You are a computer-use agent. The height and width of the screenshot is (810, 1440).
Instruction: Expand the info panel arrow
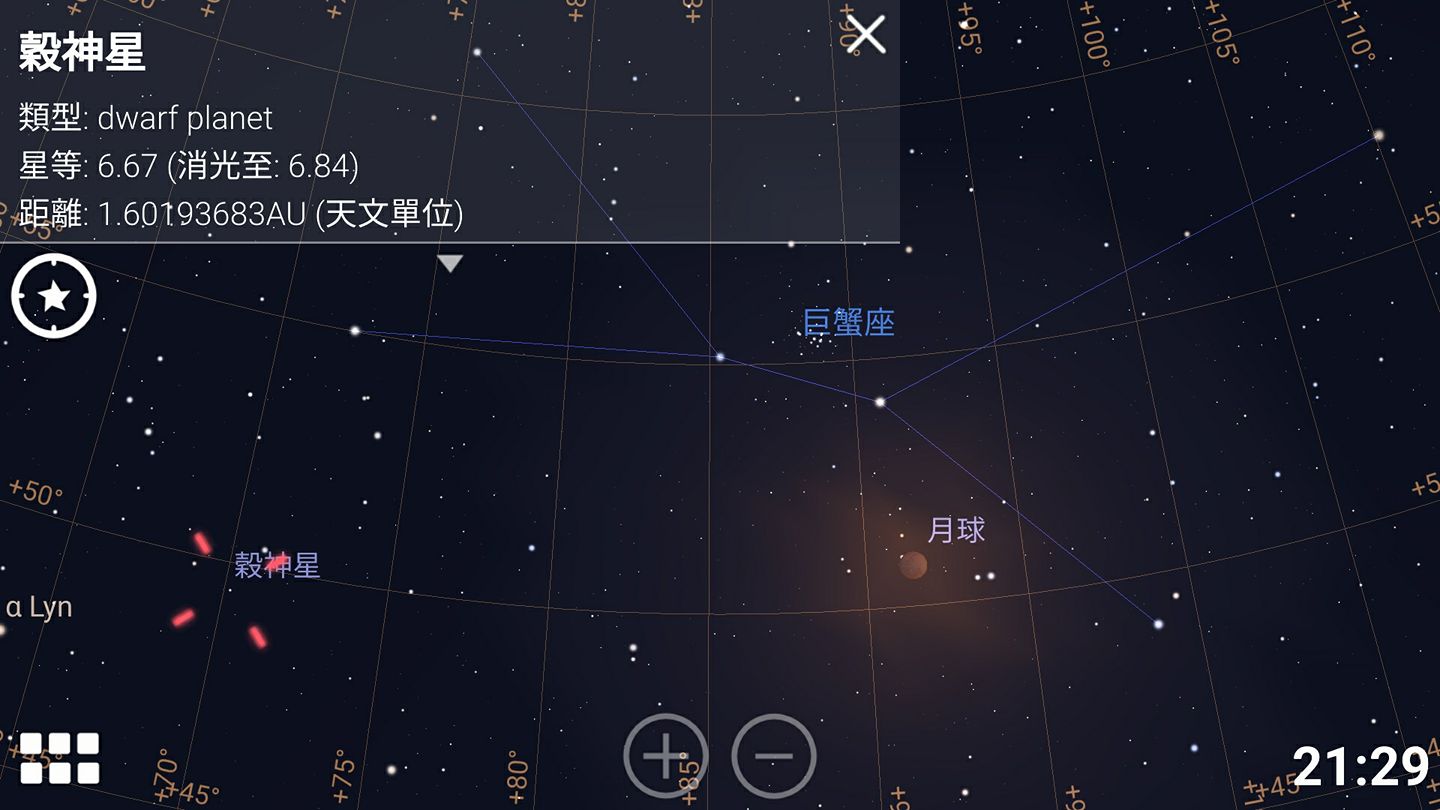[450, 263]
